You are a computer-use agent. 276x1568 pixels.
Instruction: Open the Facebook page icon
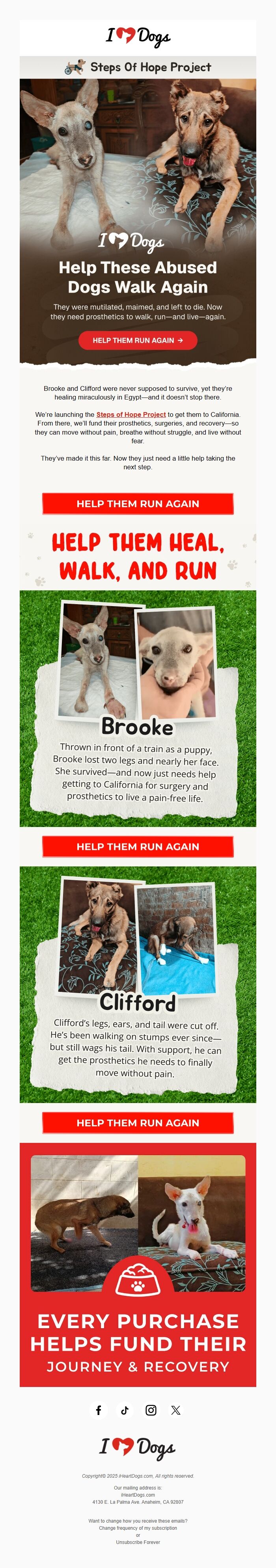tap(99, 1410)
